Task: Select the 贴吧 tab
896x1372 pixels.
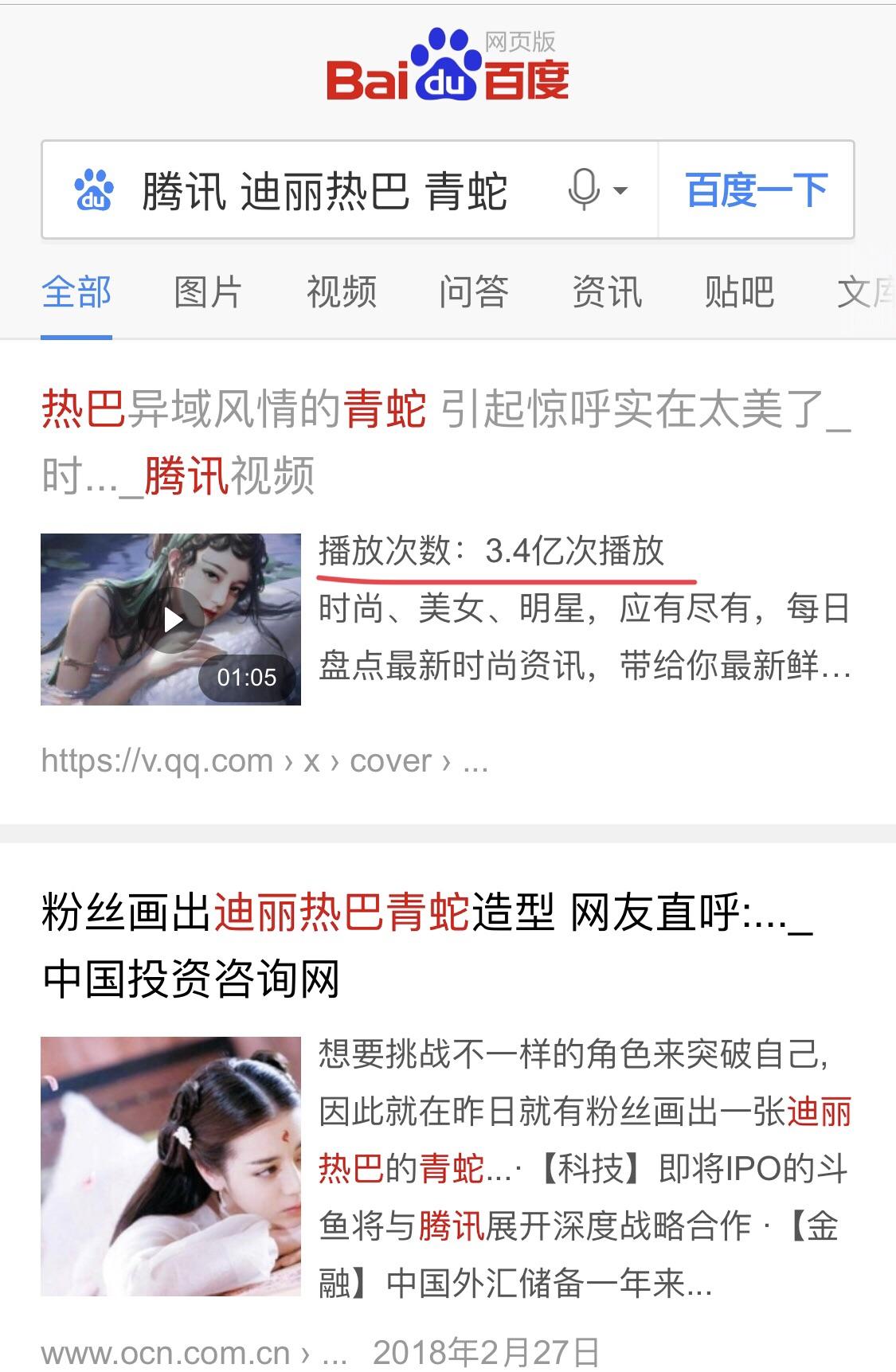Action: point(739,293)
